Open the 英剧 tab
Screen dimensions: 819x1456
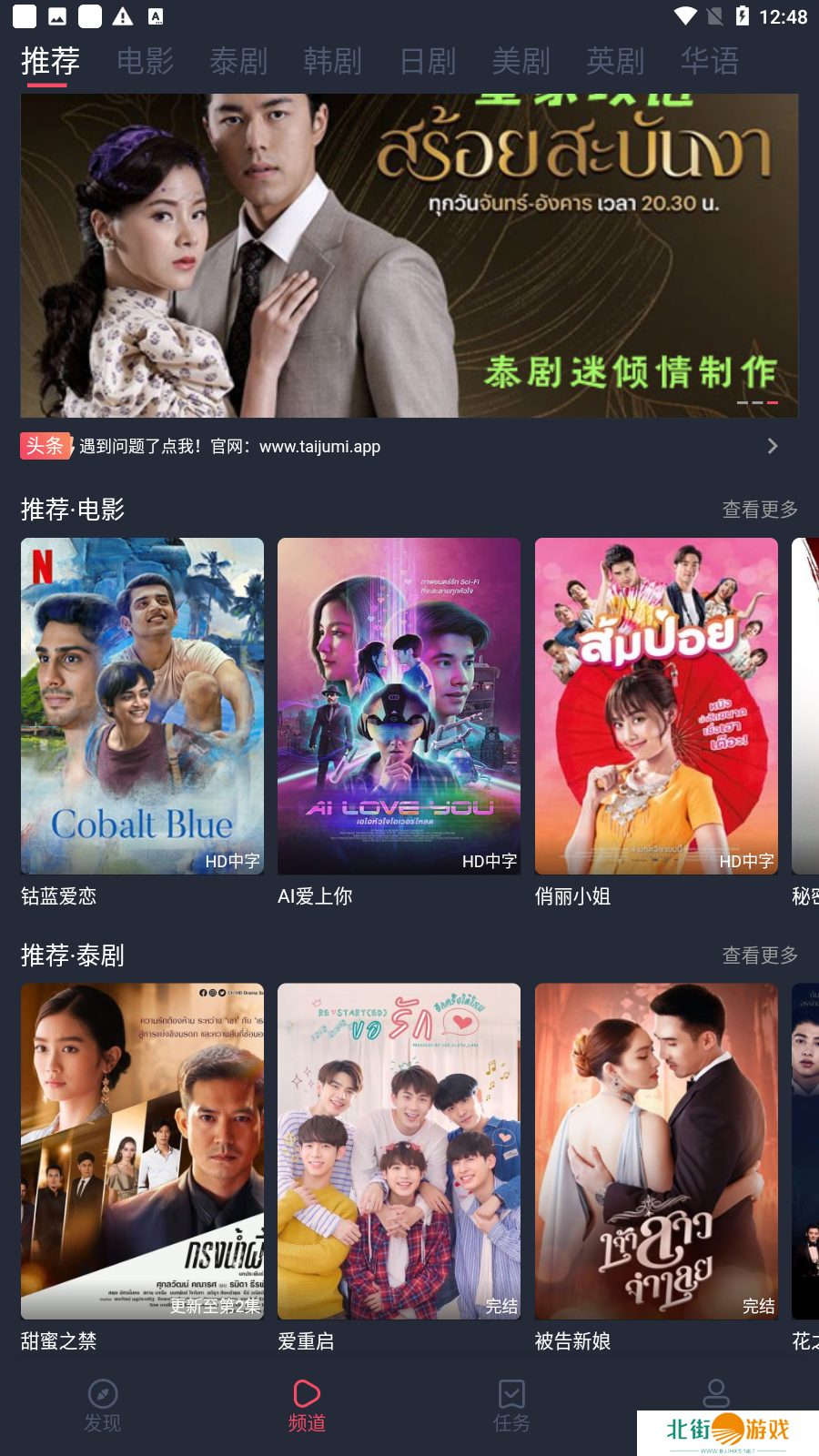(615, 61)
